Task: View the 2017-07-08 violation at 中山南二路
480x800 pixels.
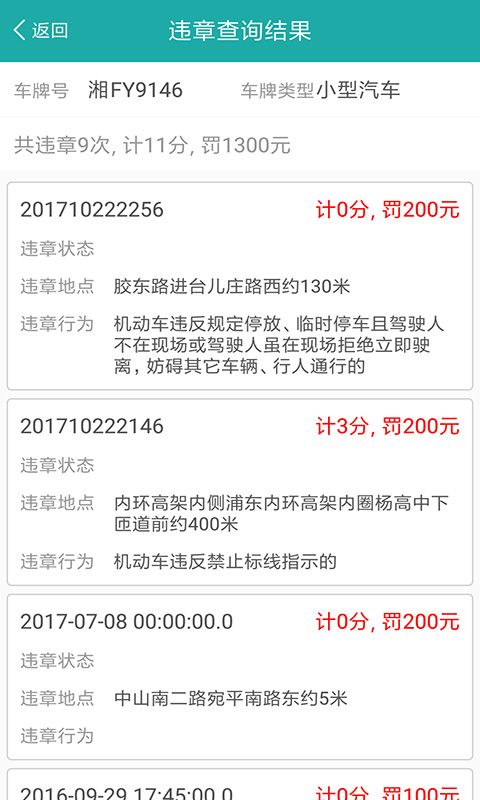Action: pos(240,677)
